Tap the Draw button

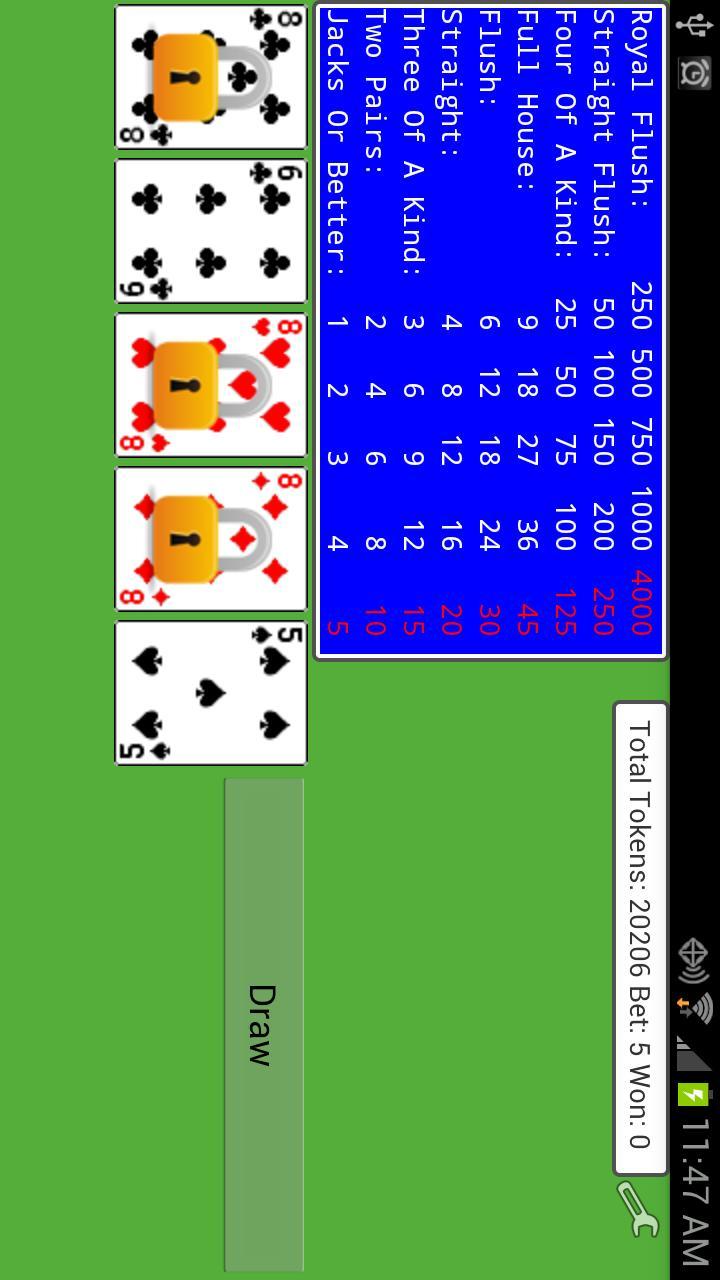[263, 1025]
